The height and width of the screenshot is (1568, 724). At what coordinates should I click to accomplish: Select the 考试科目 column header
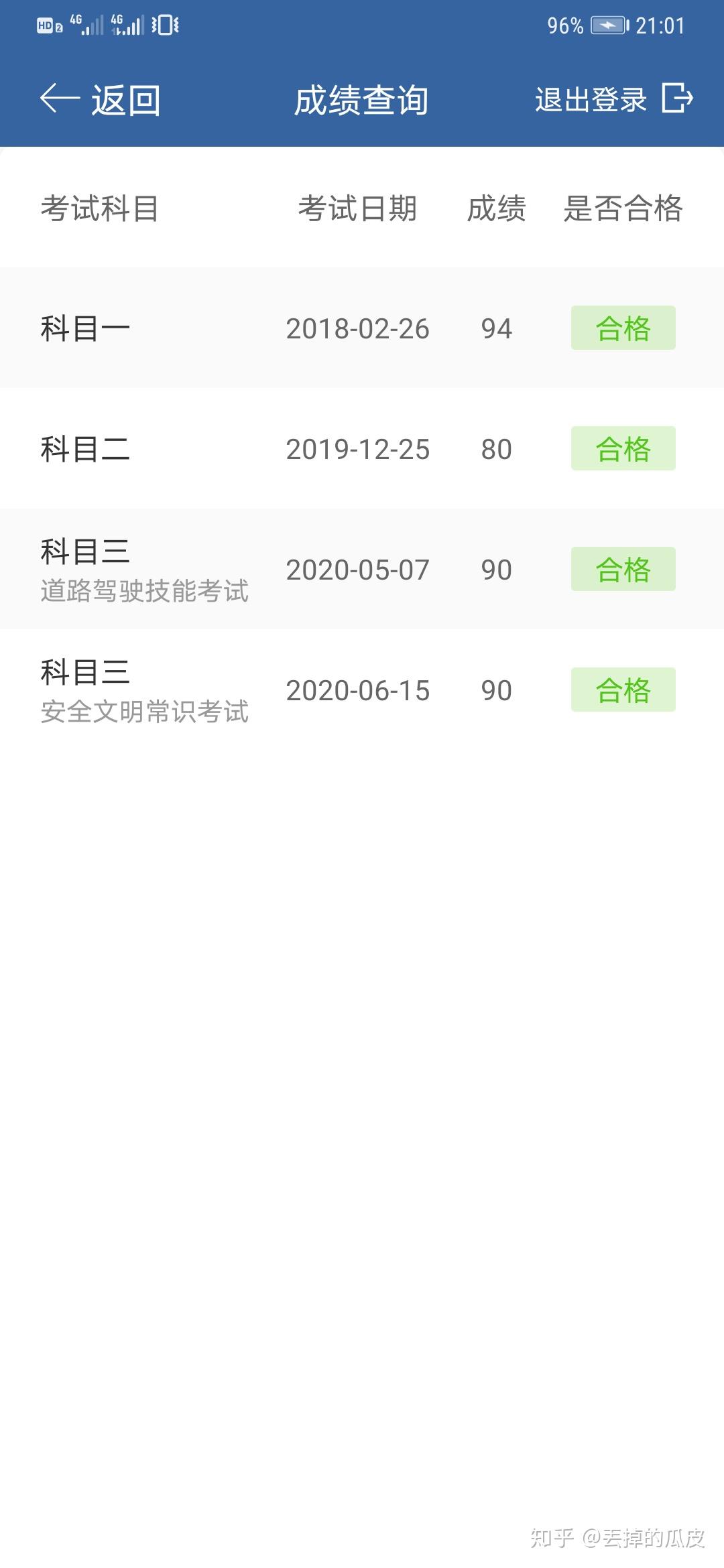point(101,209)
